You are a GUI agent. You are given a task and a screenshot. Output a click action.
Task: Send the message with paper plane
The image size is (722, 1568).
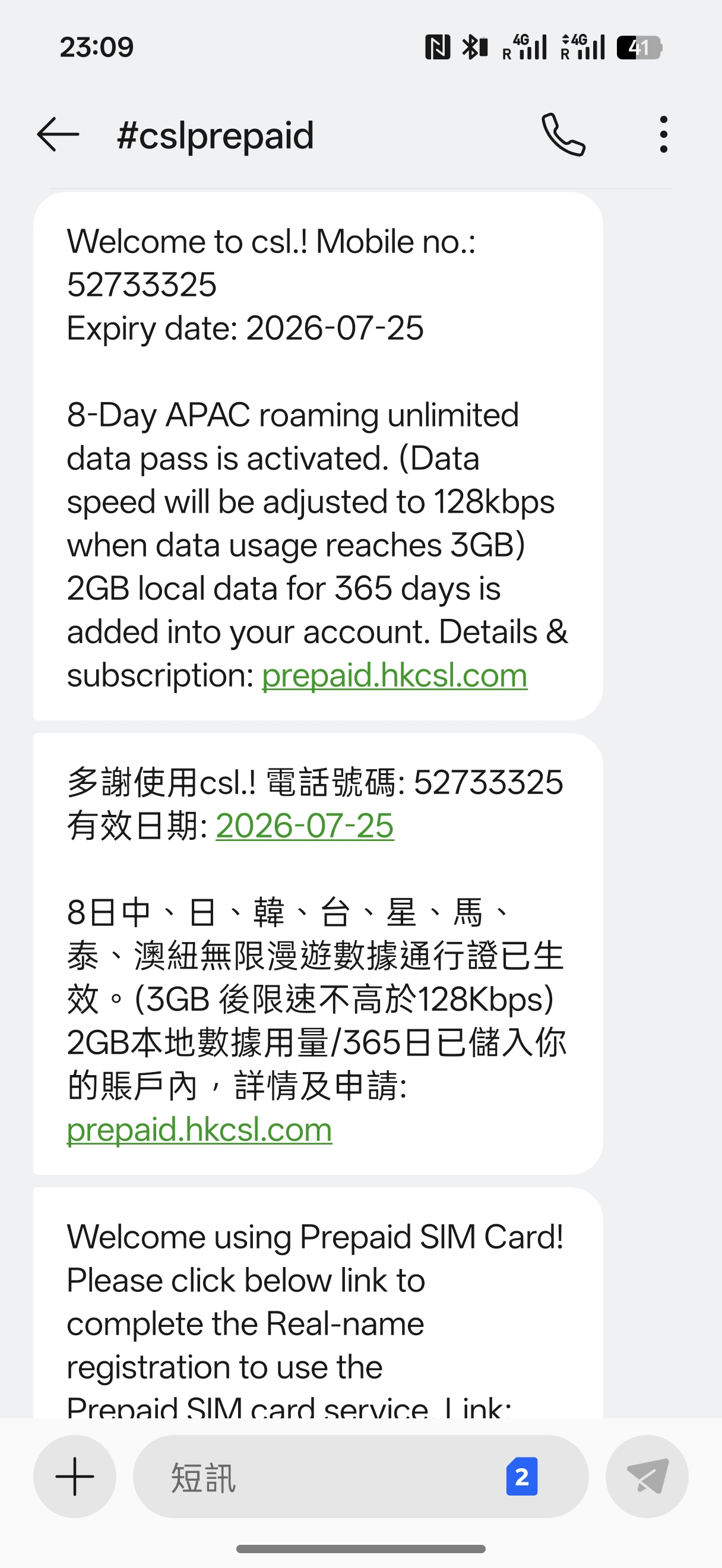(647, 1477)
